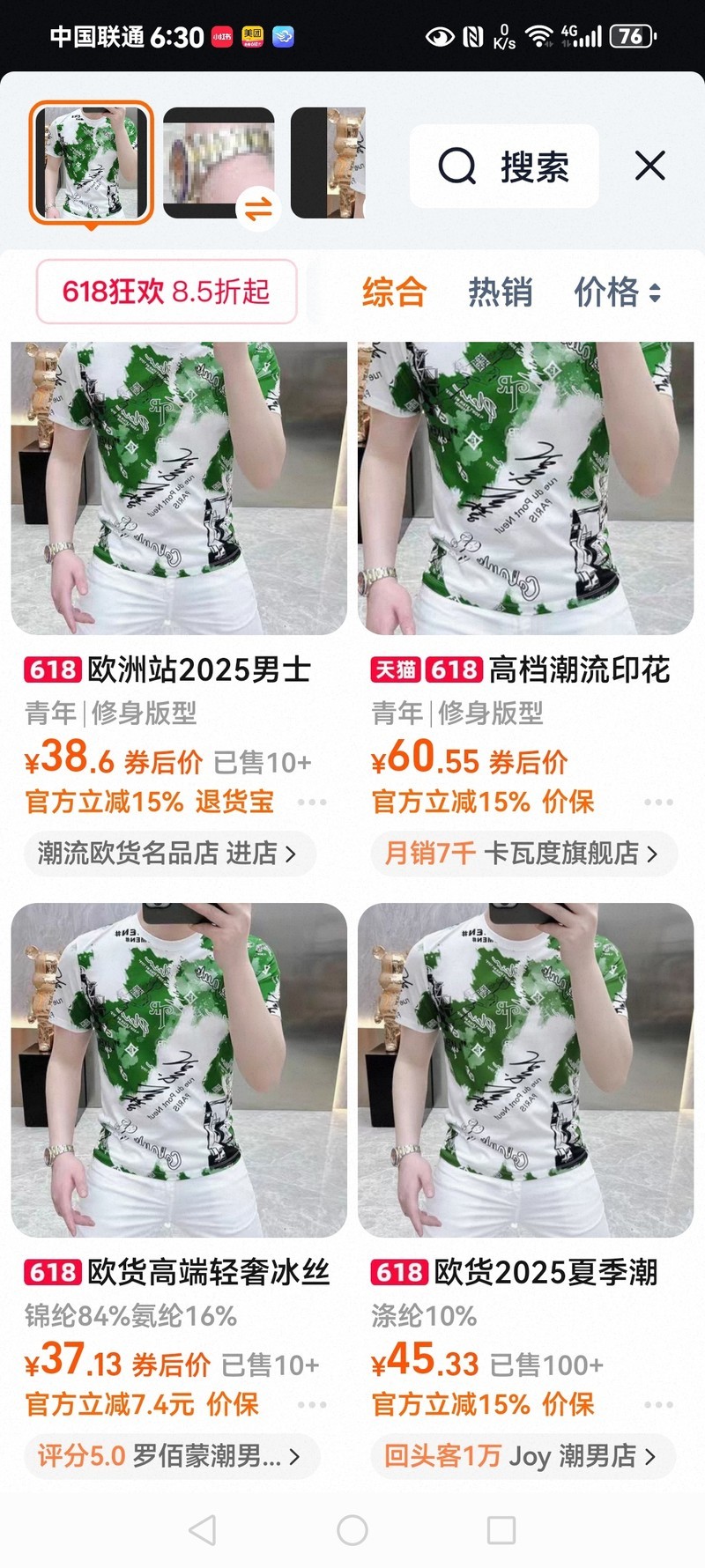Screen dimensions: 705x1568
Task: Tap the 搜索 search button
Action: click(x=504, y=166)
